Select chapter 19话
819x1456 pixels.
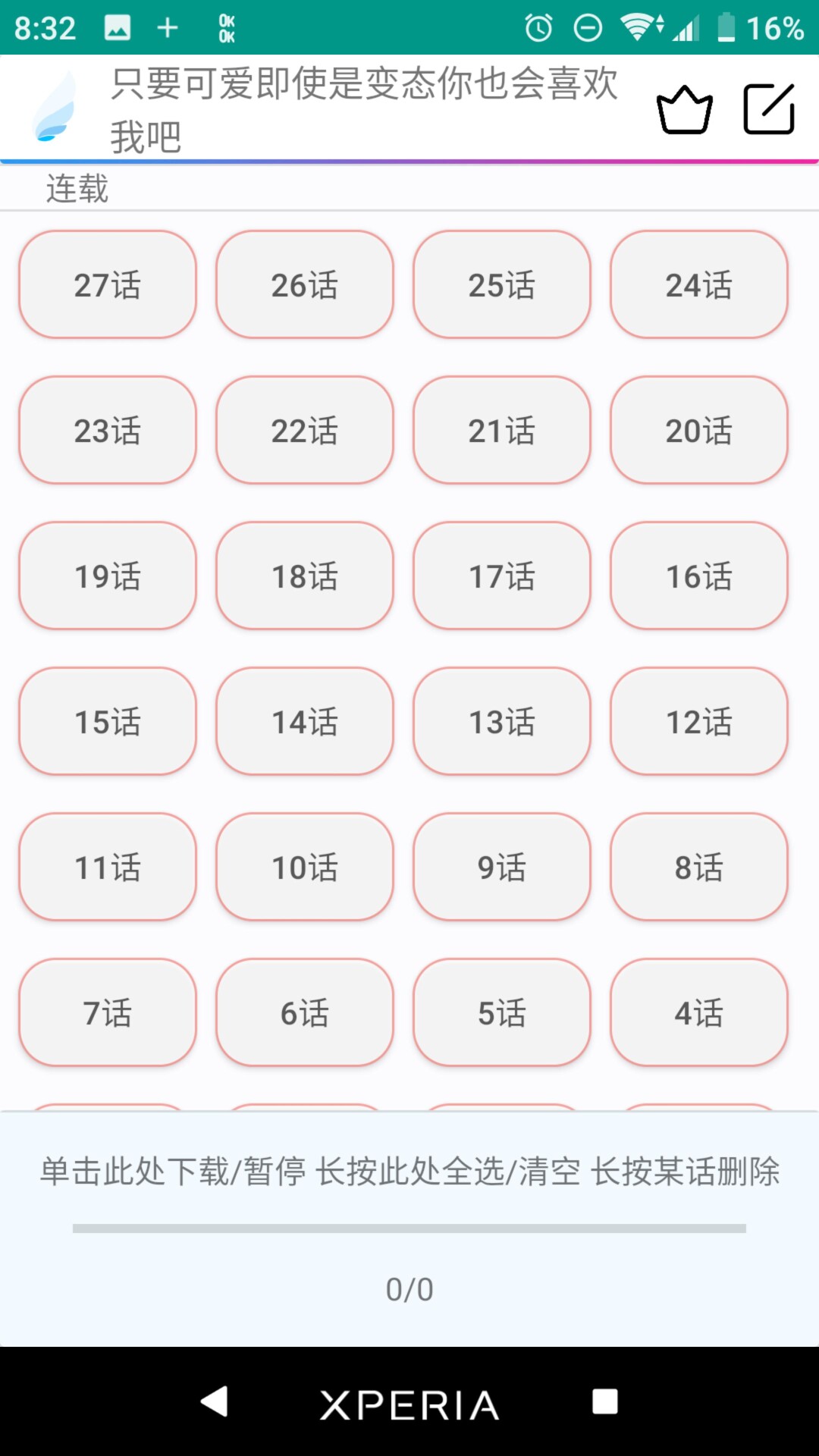(x=108, y=576)
